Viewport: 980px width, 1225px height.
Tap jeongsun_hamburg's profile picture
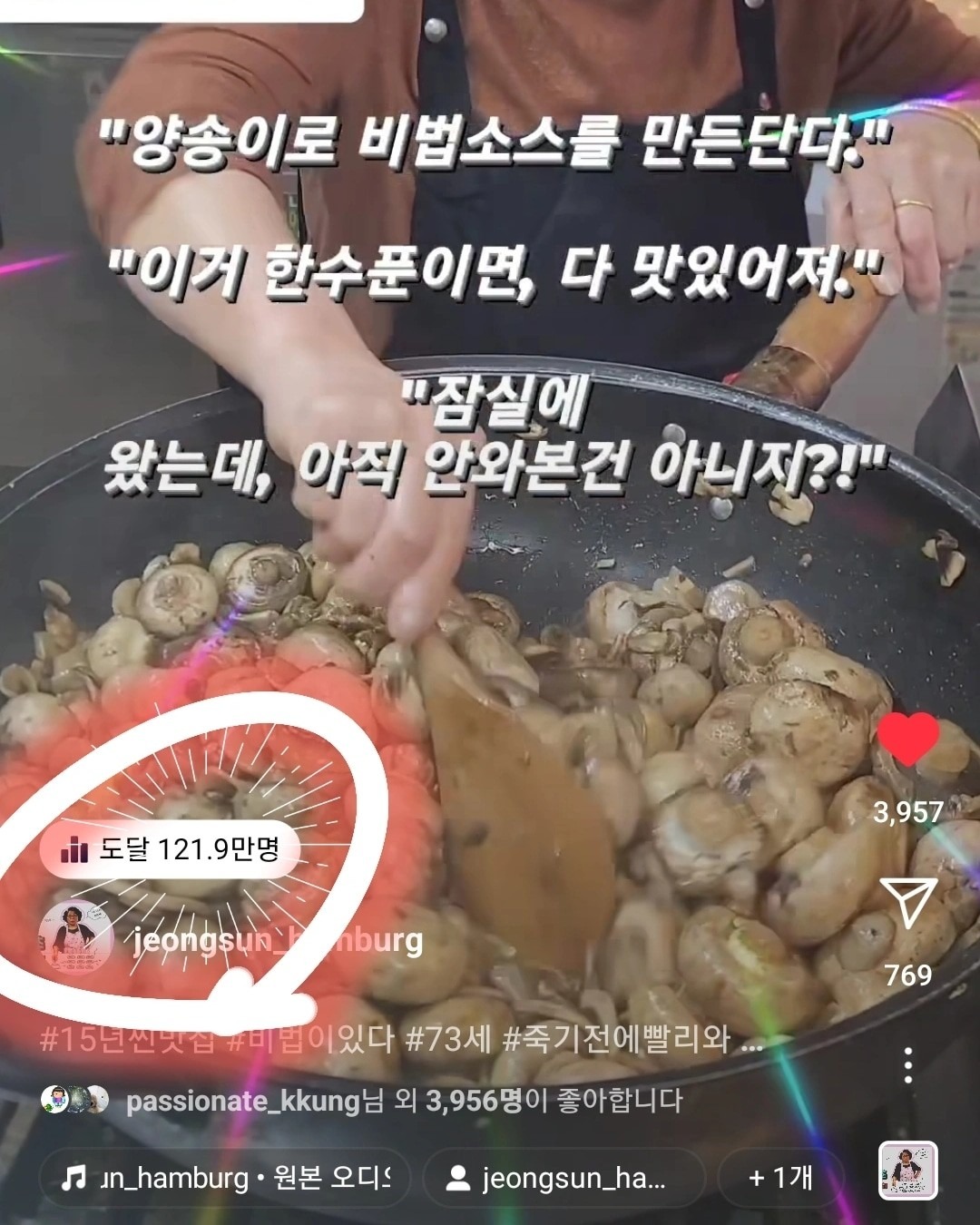click(x=76, y=938)
